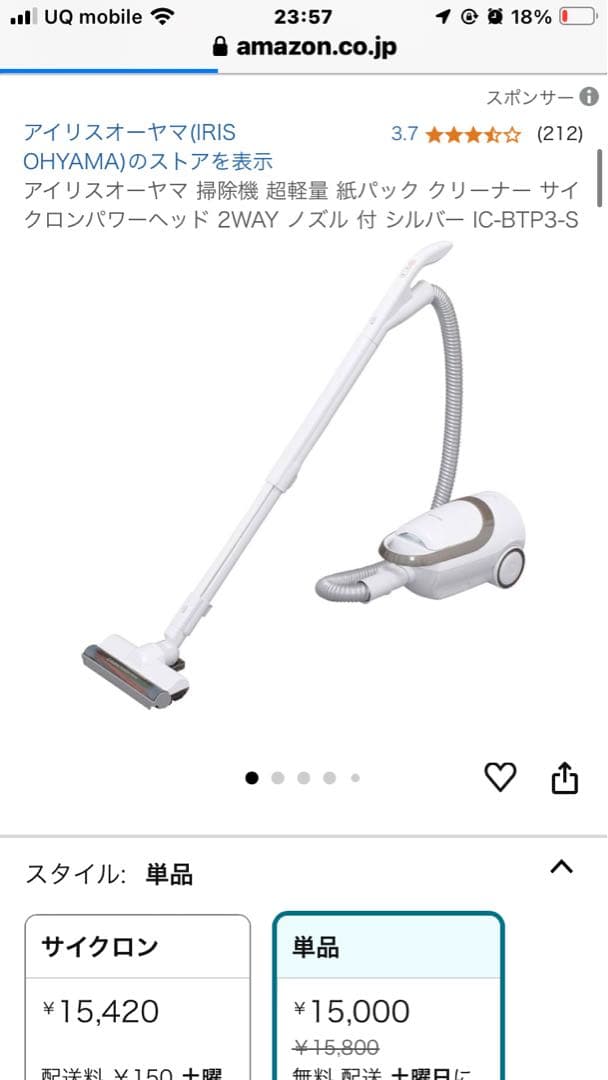Choose the 単品 style option
The height and width of the screenshot is (1080, 608).
click(388, 995)
